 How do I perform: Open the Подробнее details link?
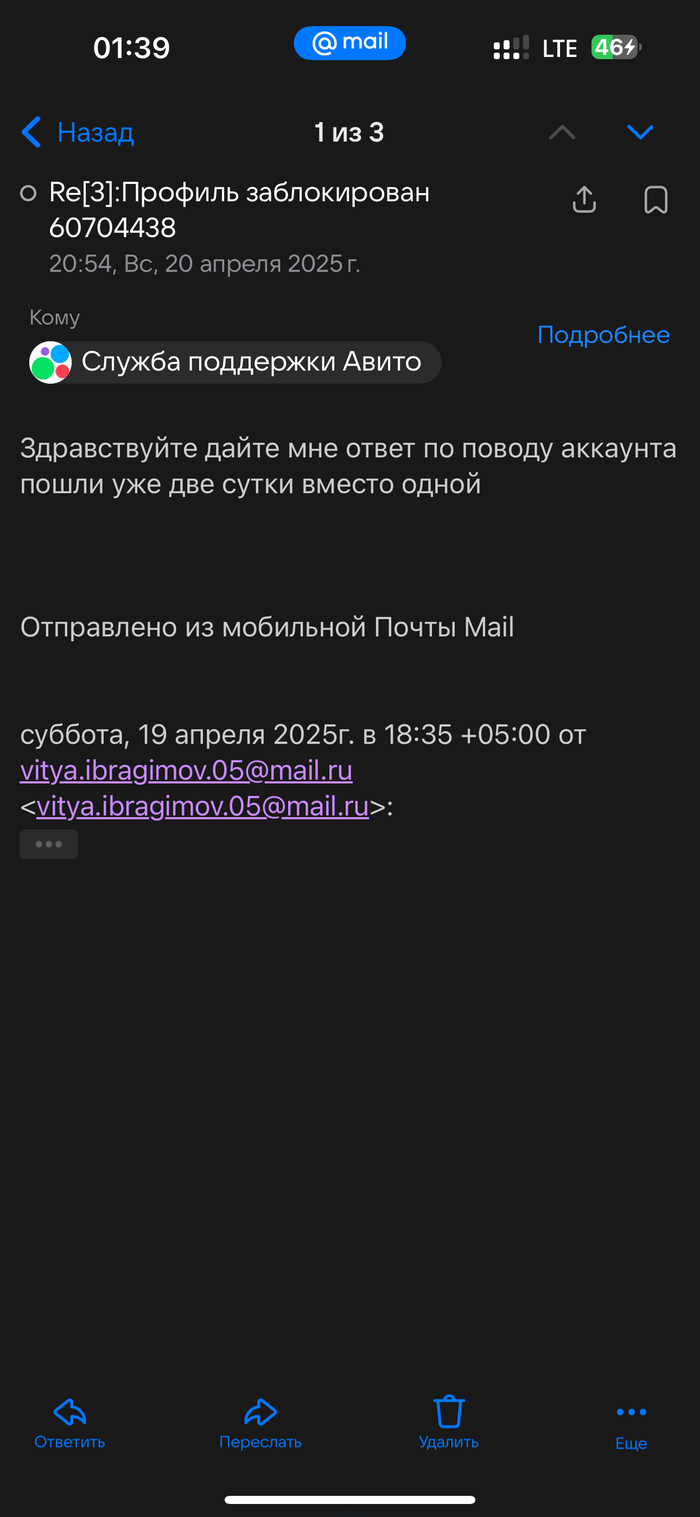pos(603,335)
